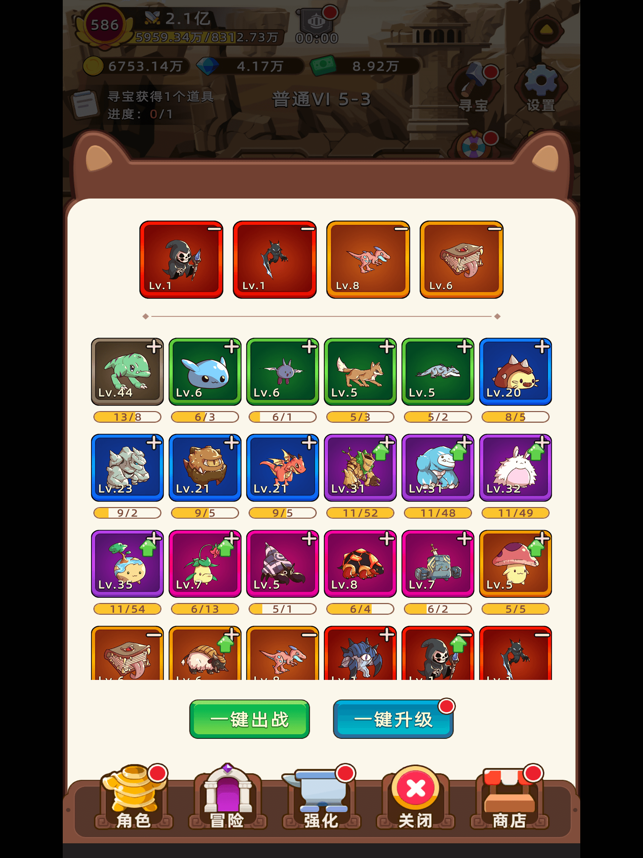Viewport: 643px width, 858px height.
Task: Close the panel with 关闭
Action: [415, 799]
